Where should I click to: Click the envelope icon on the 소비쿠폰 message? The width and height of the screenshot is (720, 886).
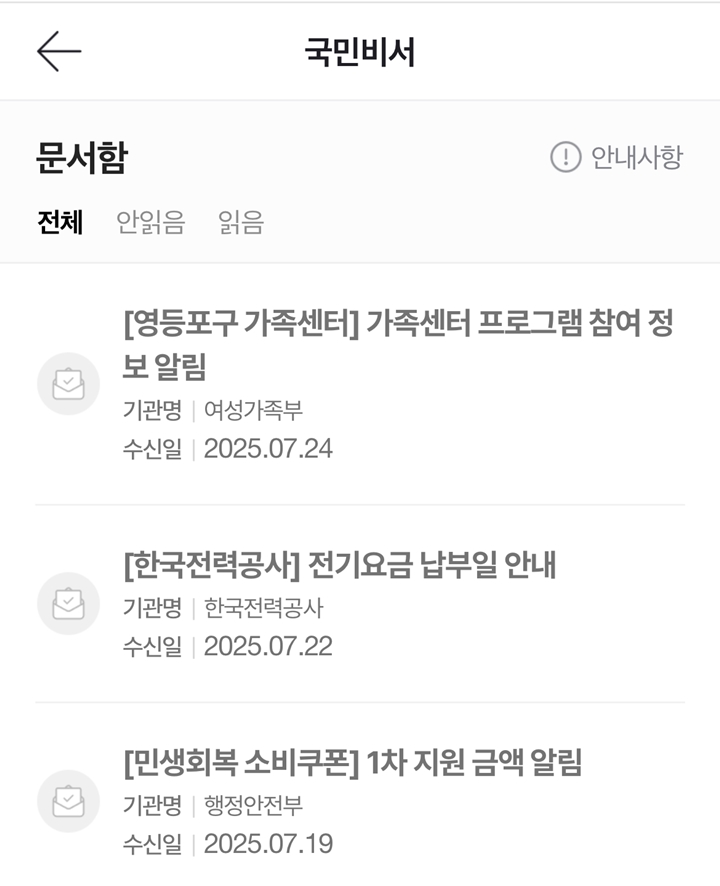(66, 799)
